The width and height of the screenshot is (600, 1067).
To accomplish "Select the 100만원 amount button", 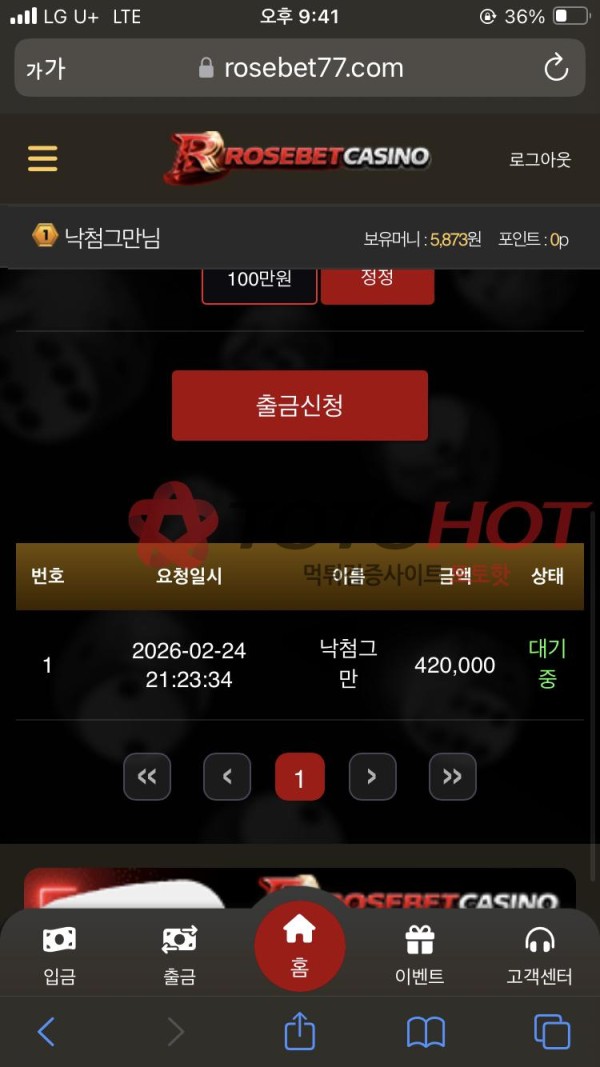I will pyautogui.click(x=259, y=280).
